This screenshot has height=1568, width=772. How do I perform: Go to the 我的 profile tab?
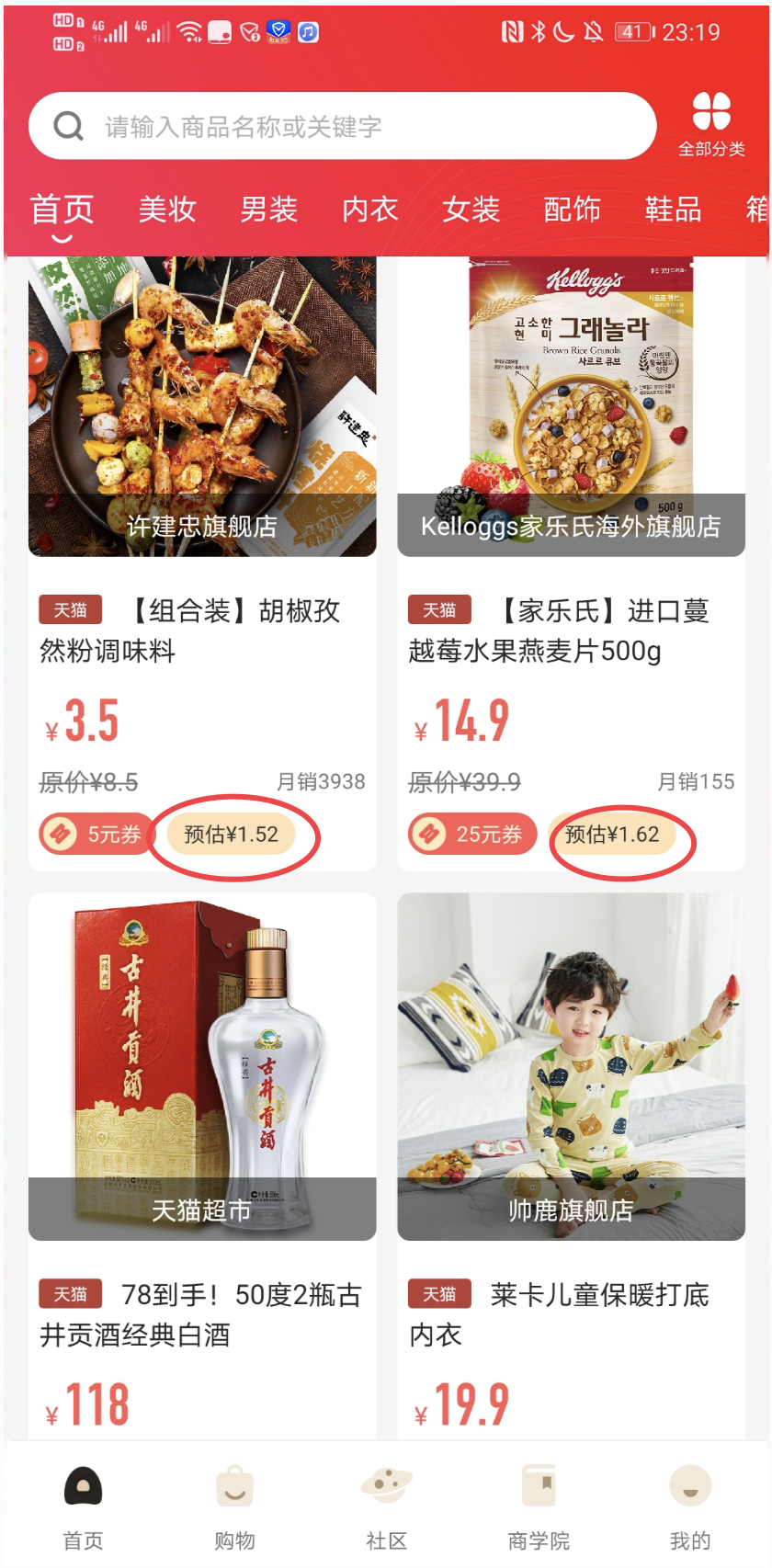tap(690, 1506)
